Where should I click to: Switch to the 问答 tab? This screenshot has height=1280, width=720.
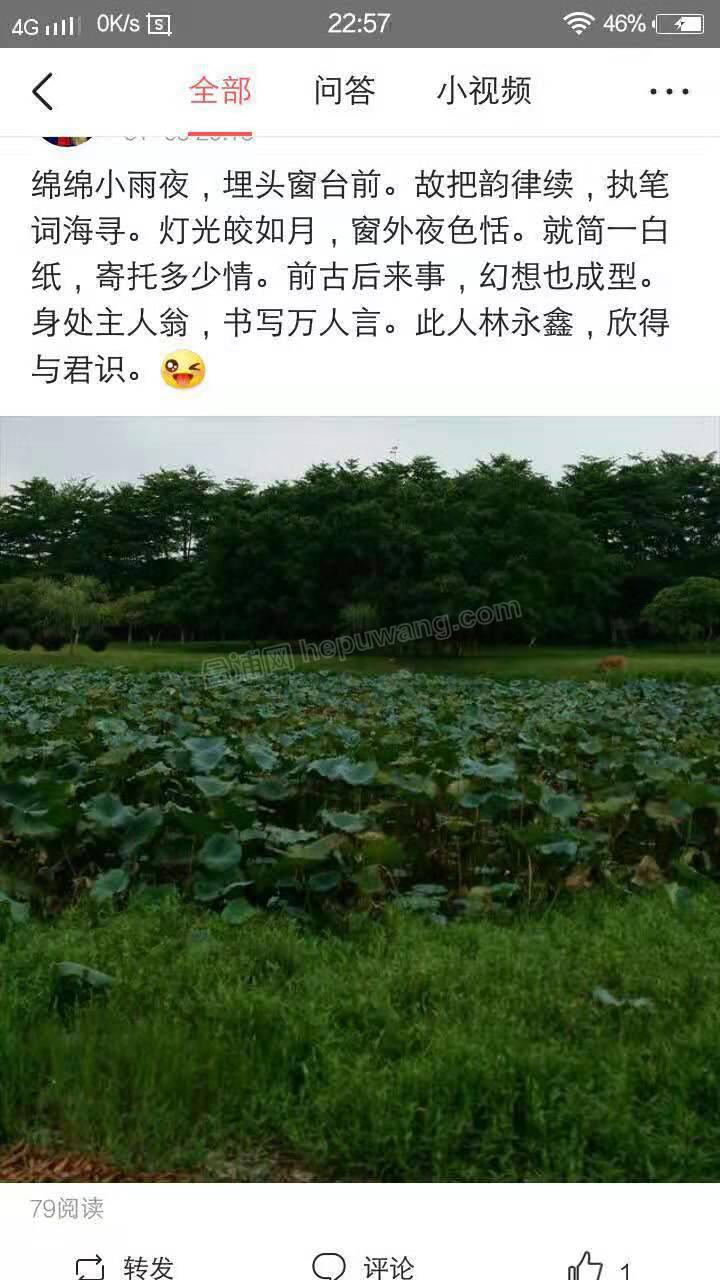(344, 91)
